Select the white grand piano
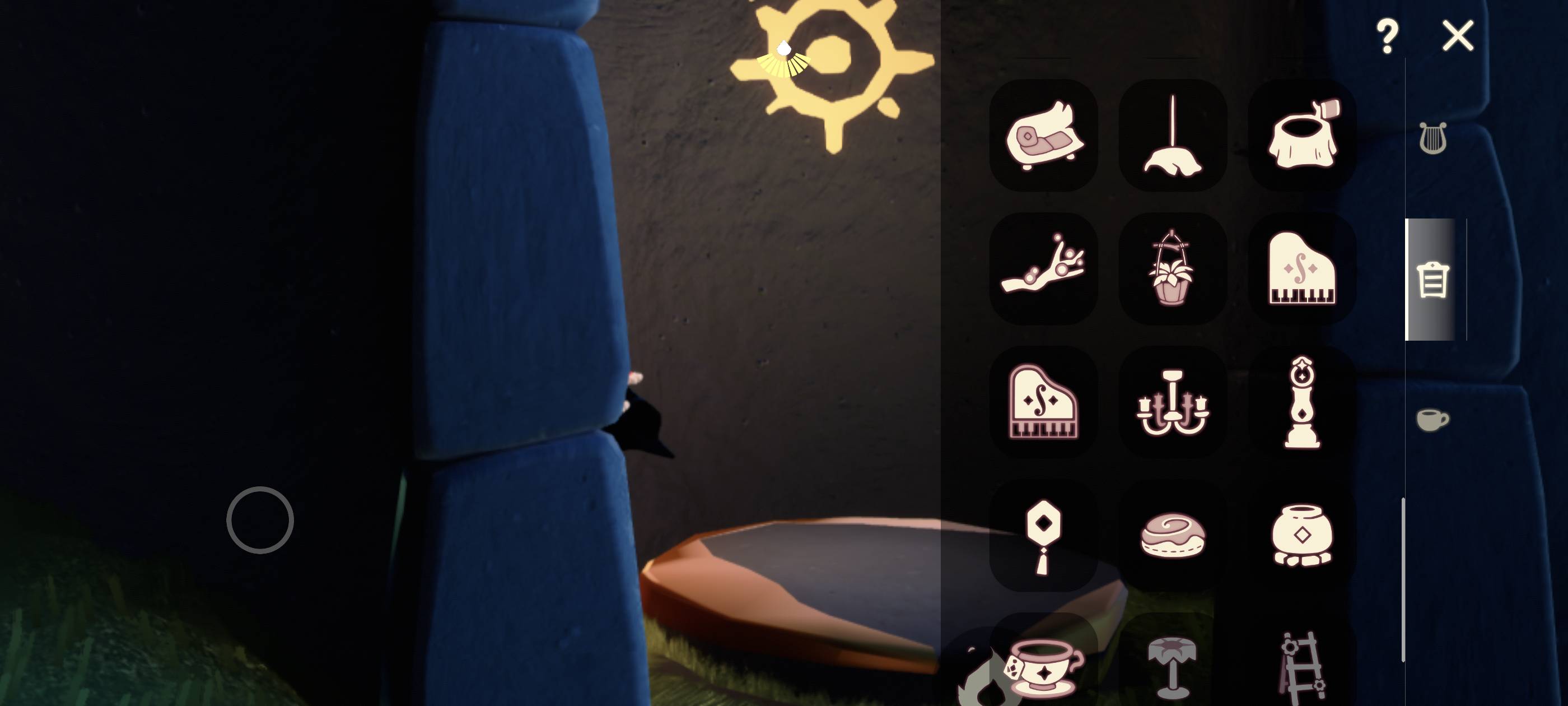 pyautogui.click(x=1302, y=268)
